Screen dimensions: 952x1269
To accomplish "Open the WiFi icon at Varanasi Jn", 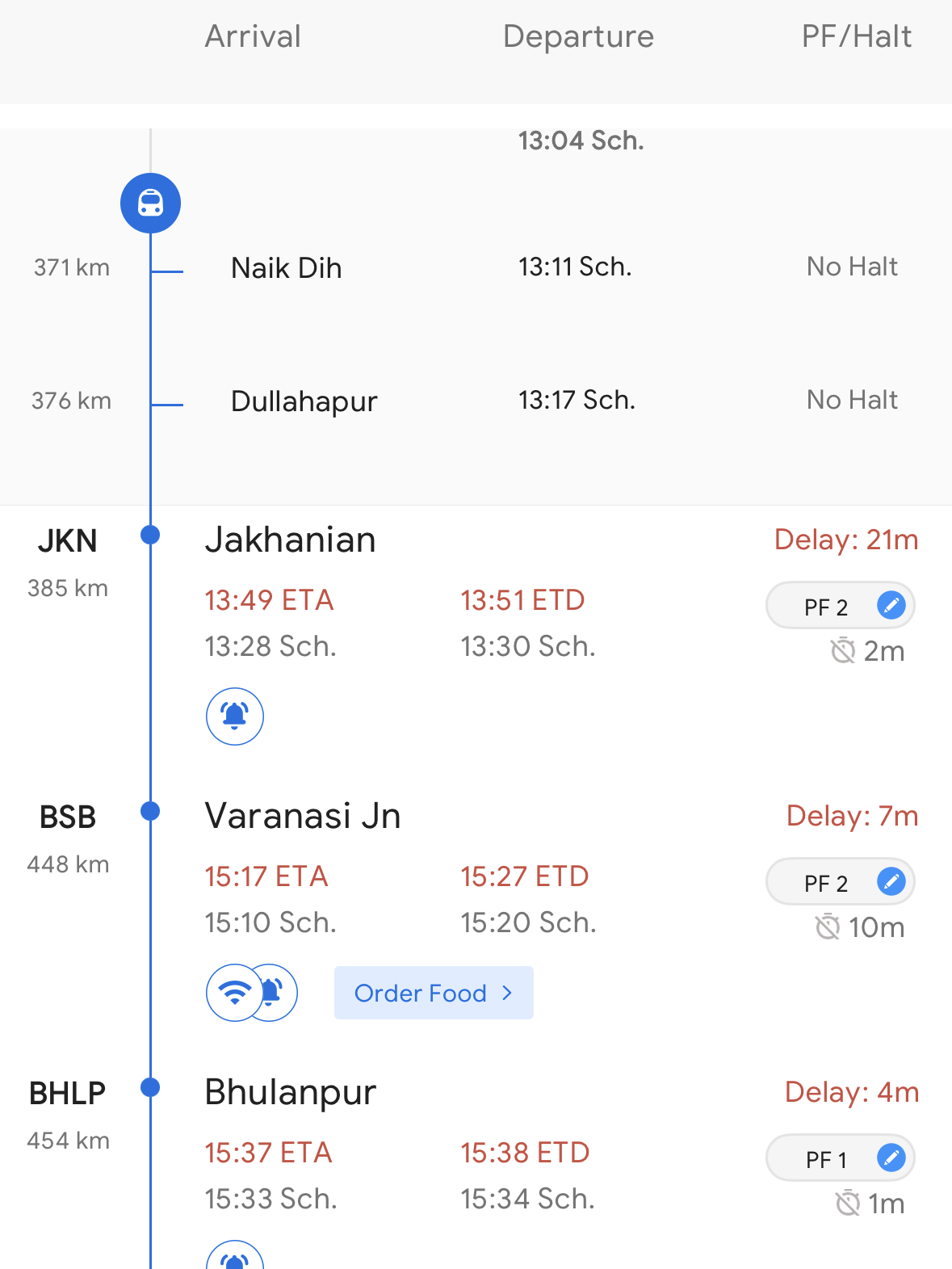I will click(x=232, y=993).
